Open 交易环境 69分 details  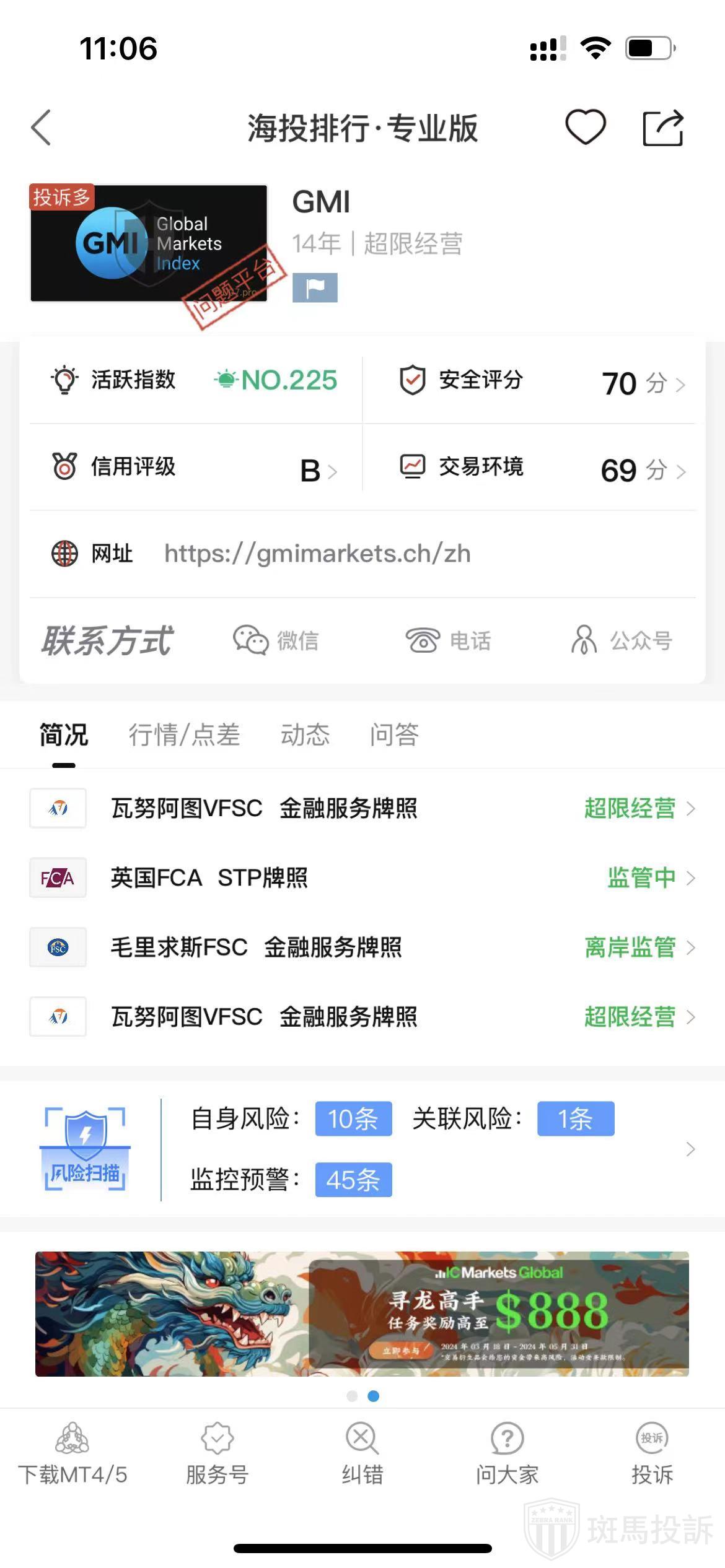coord(542,469)
